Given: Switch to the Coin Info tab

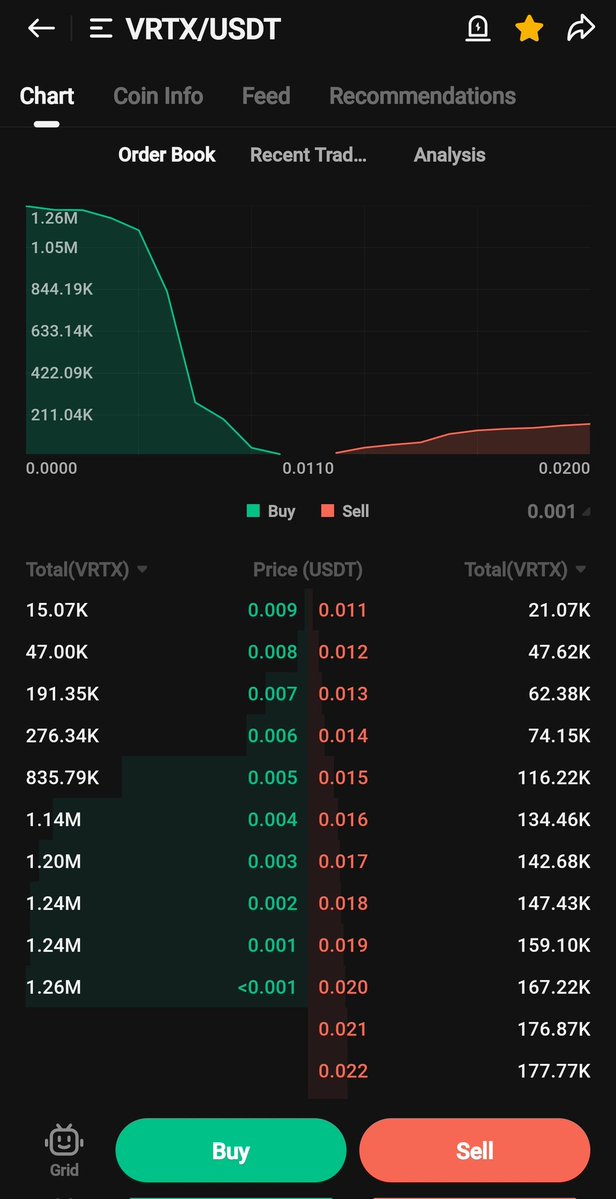Looking at the screenshot, I should (158, 96).
